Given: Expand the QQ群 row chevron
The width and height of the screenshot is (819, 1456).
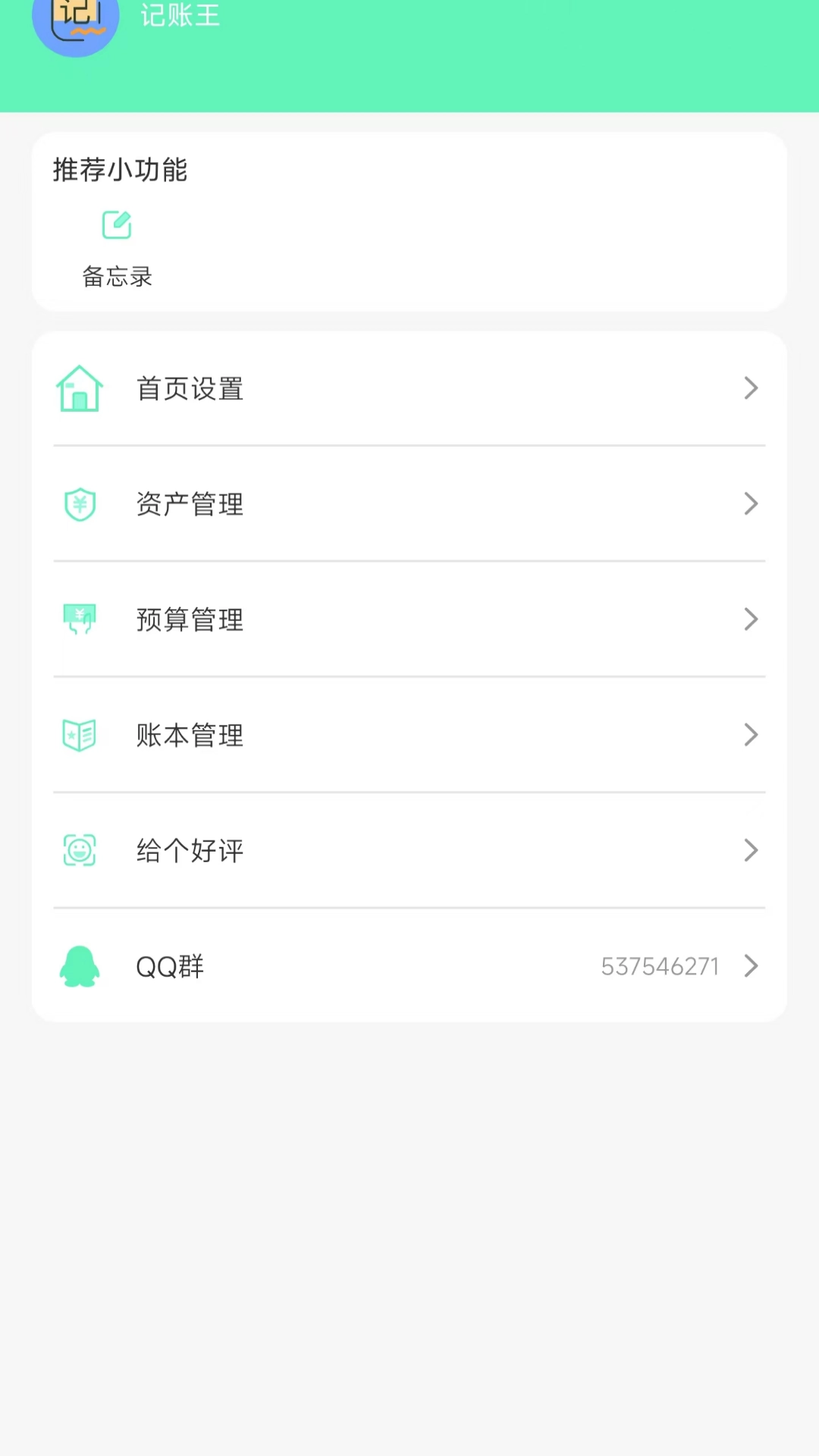Looking at the screenshot, I should (x=751, y=965).
